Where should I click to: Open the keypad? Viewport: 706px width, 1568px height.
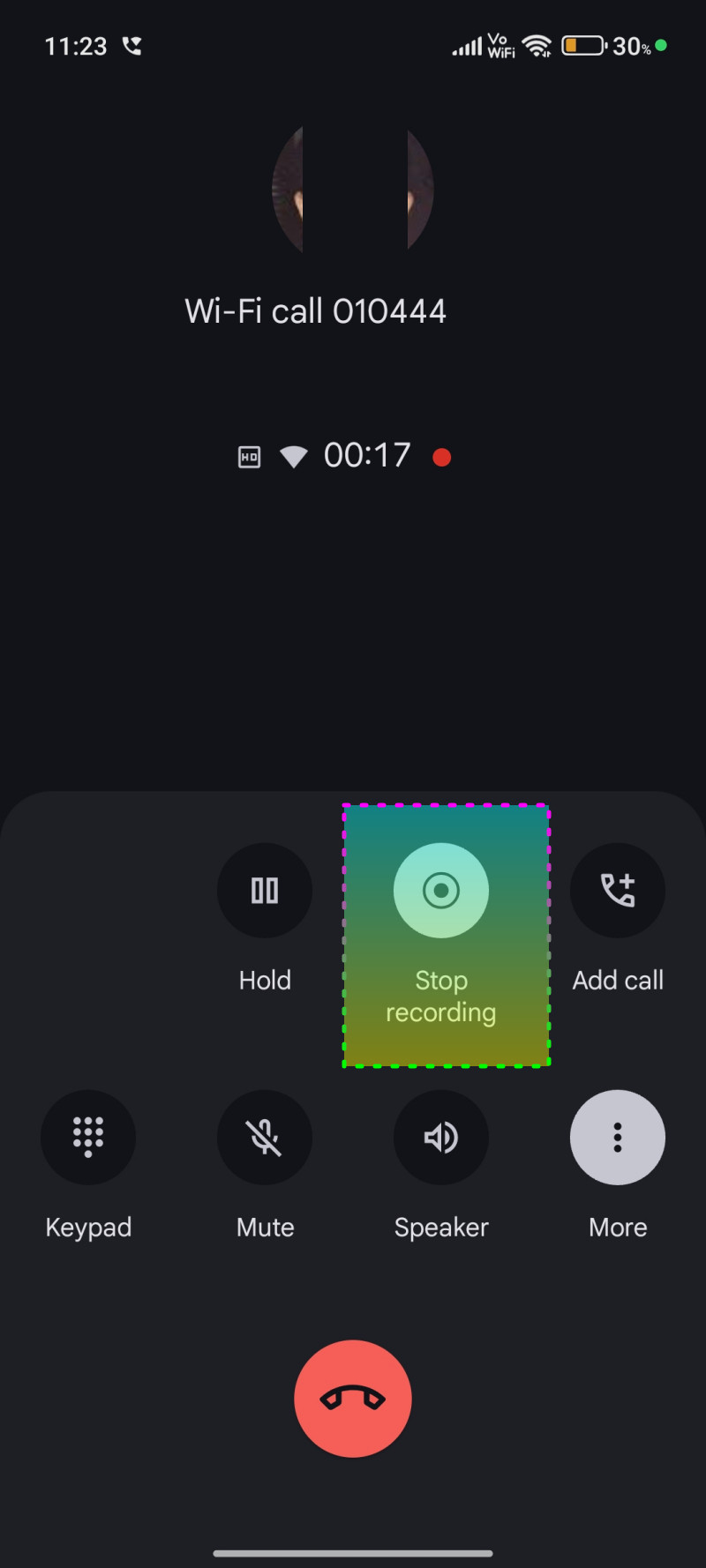pyautogui.click(x=88, y=1138)
